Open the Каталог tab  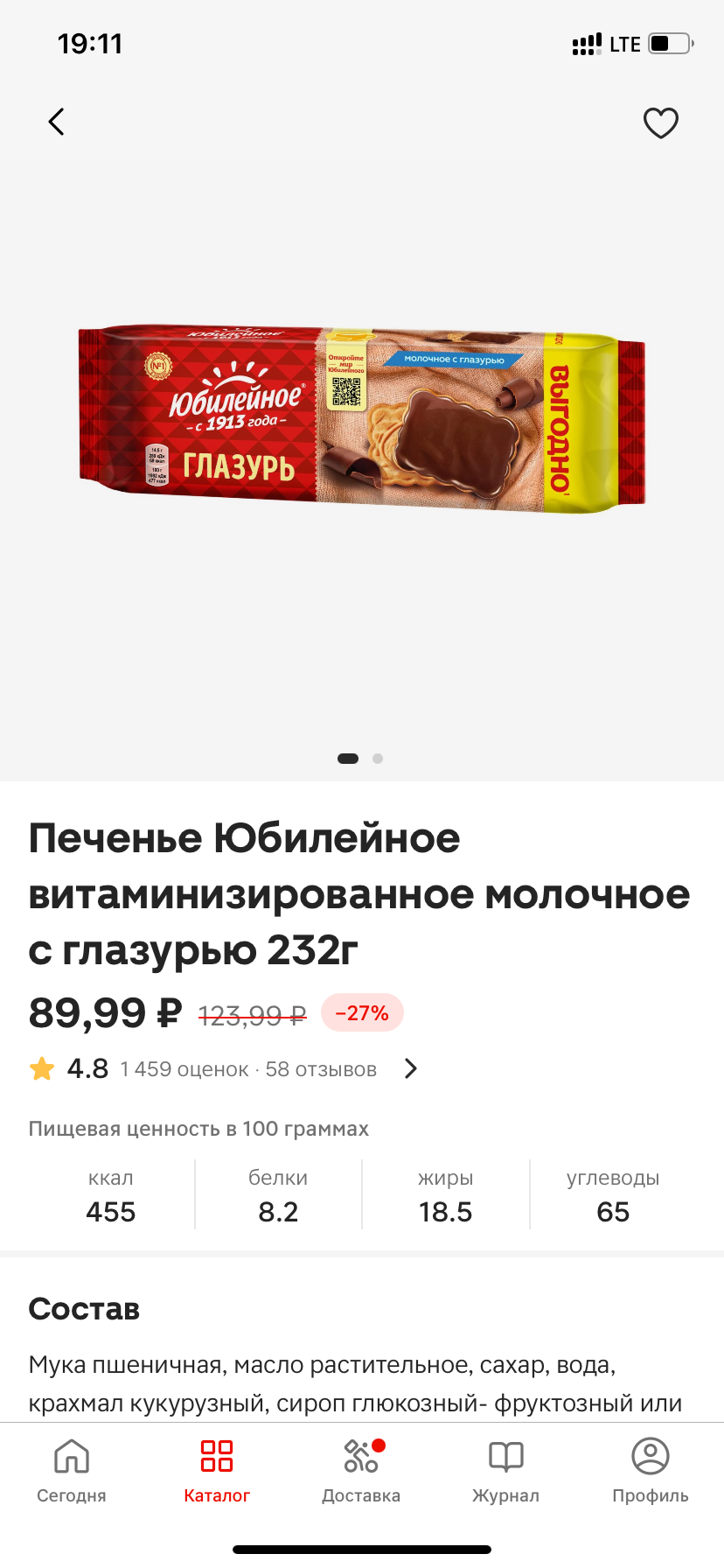[217, 1471]
